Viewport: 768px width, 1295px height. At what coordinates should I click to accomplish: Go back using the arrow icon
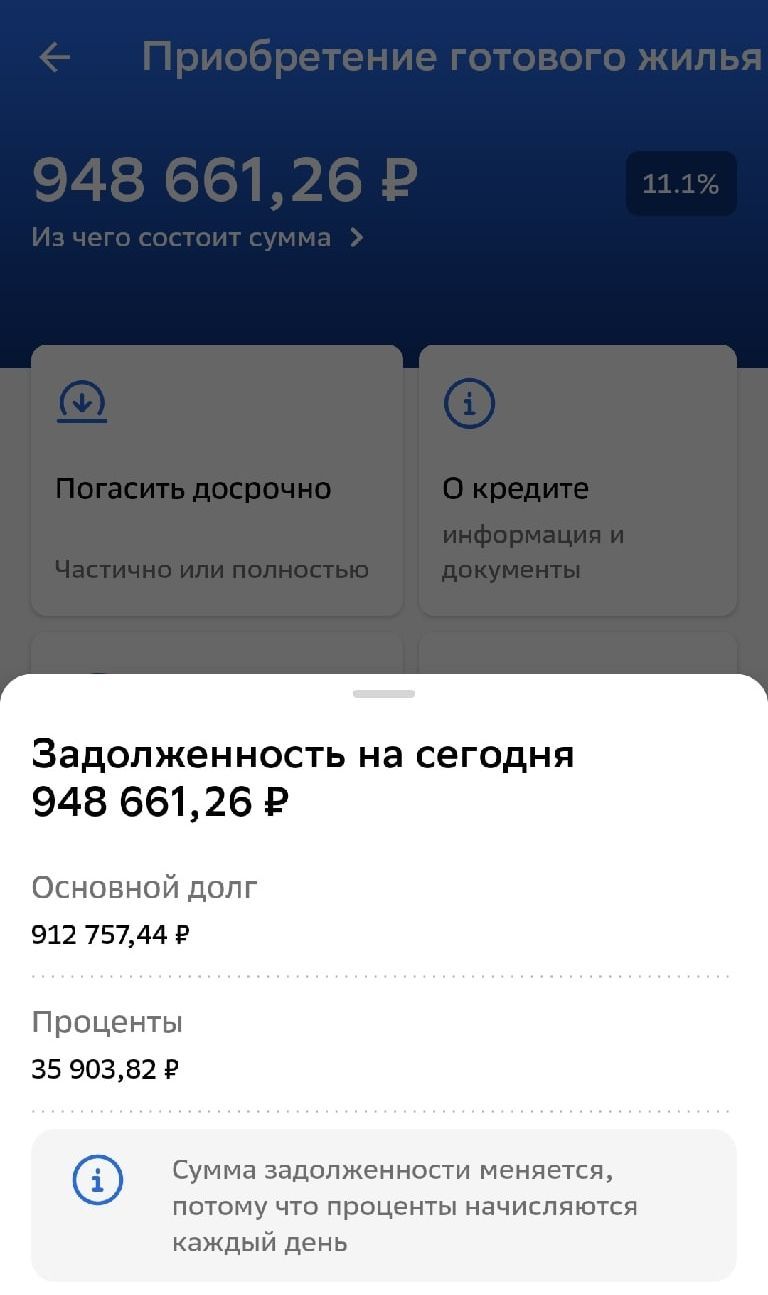point(55,58)
